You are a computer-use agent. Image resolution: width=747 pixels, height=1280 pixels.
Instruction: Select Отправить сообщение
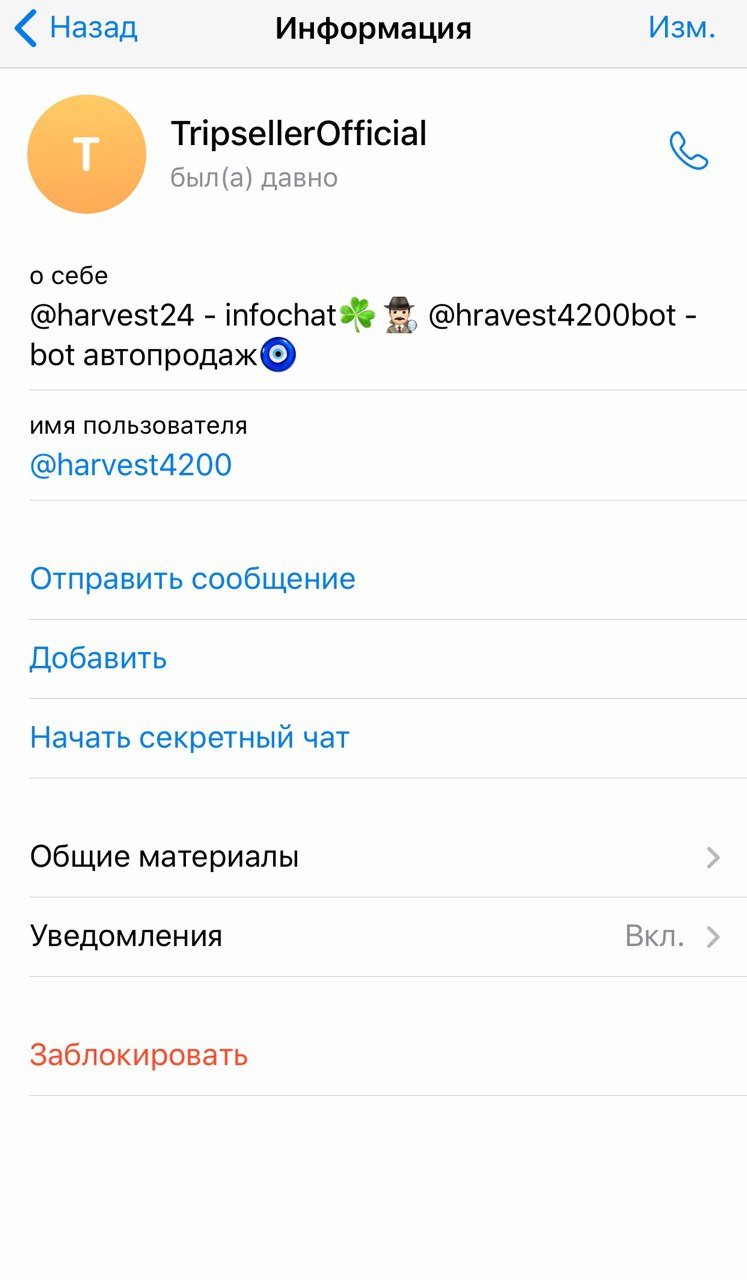click(x=388, y=580)
